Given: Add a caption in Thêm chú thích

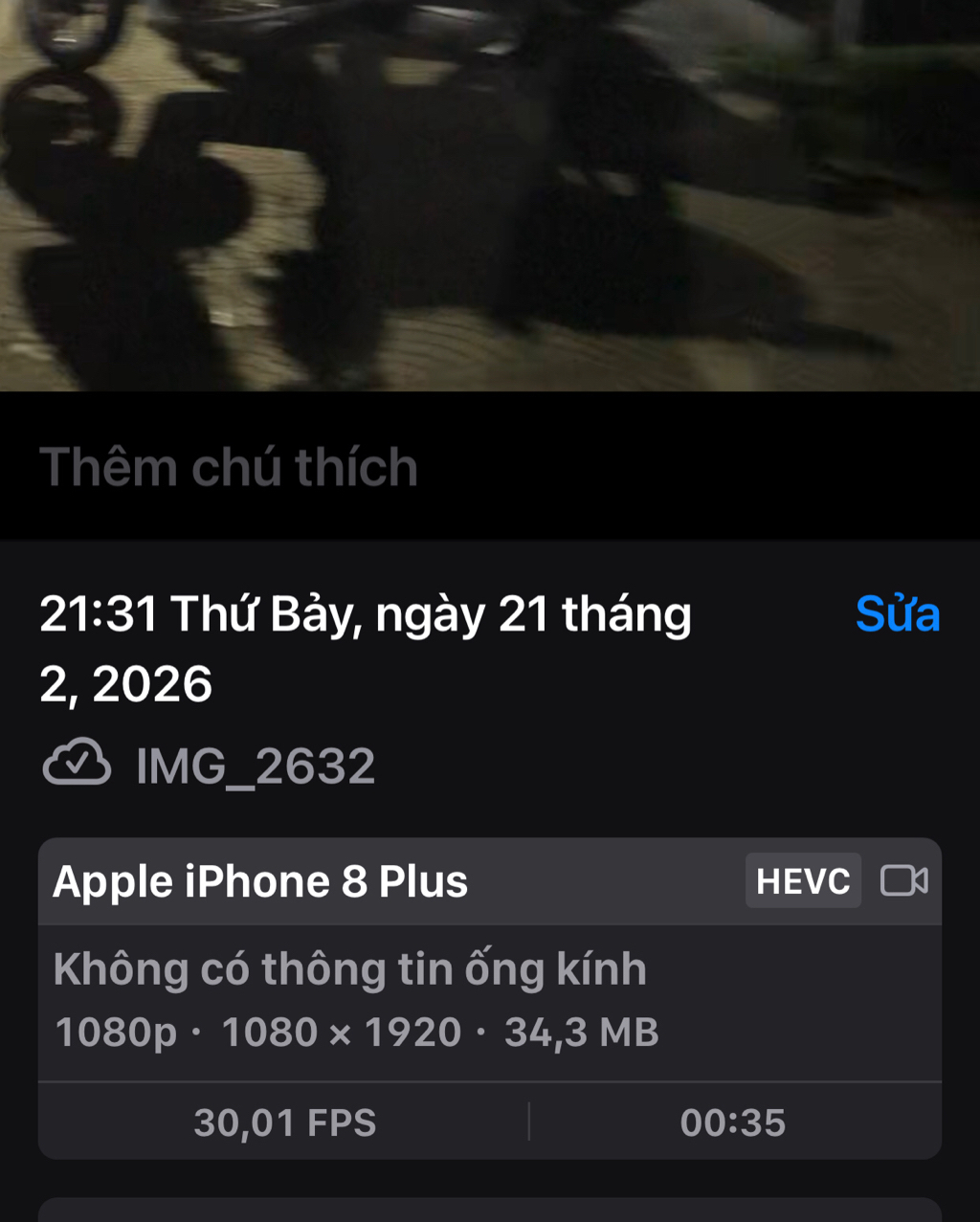Looking at the screenshot, I should 230,468.
